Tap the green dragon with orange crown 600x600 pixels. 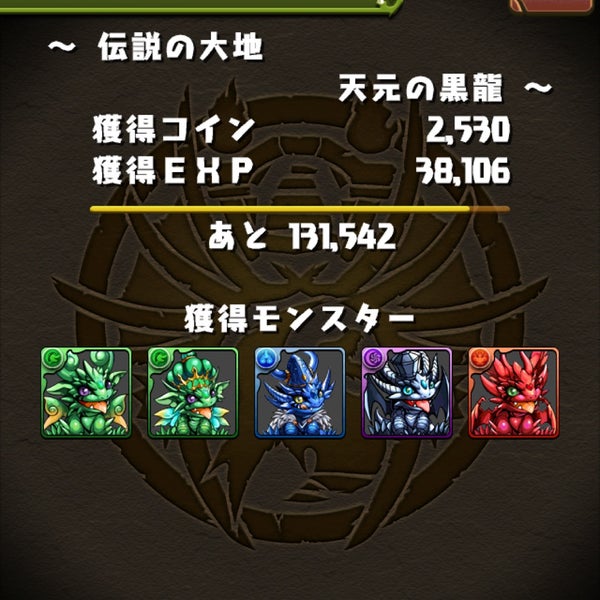(192, 393)
